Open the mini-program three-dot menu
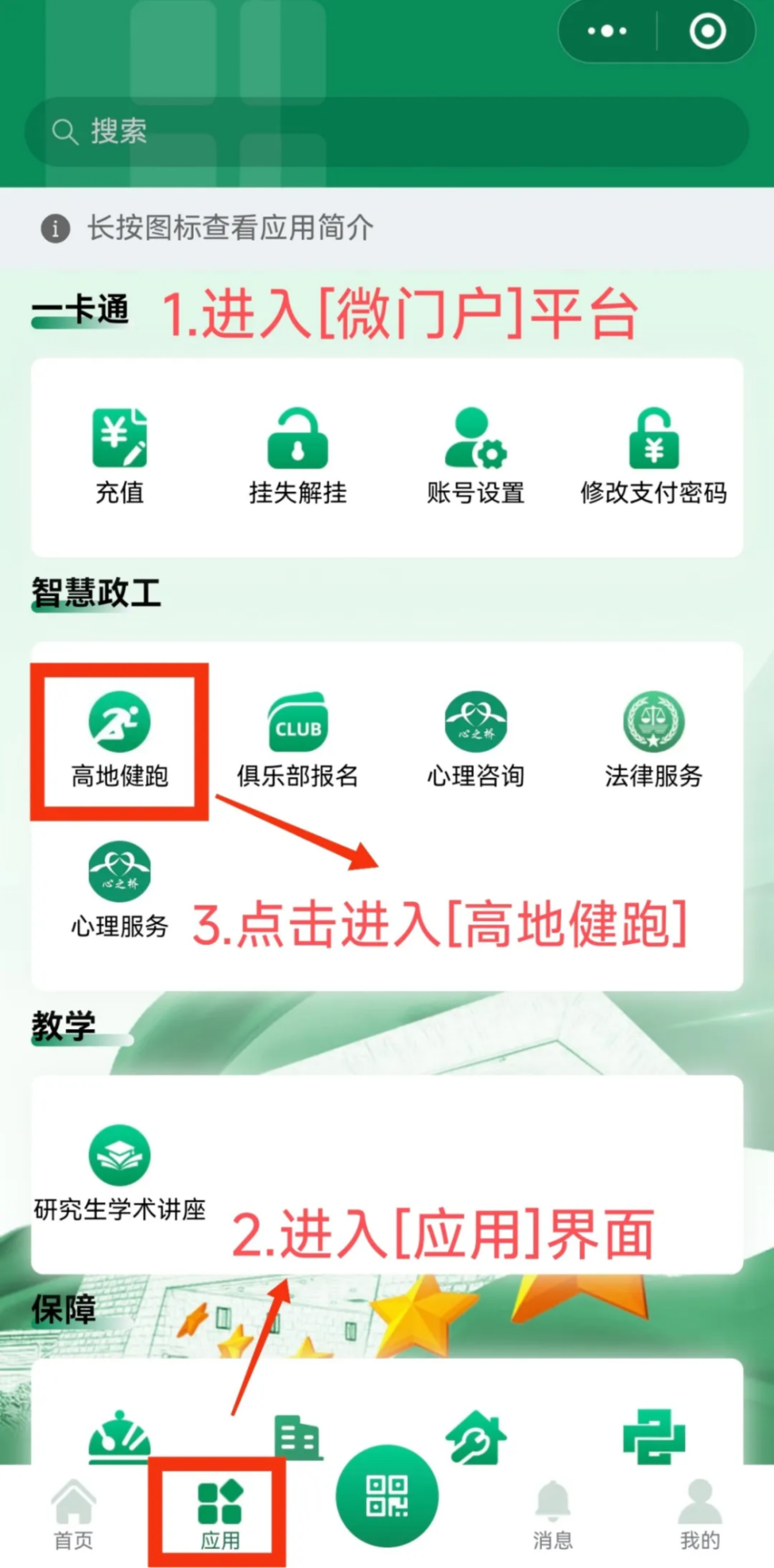 pyautogui.click(x=607, y=31)
